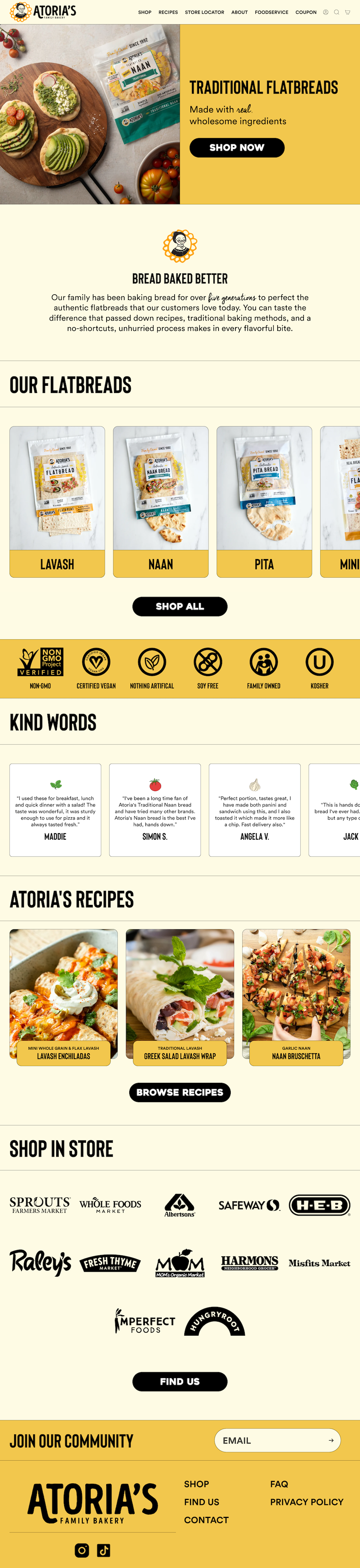Tap the Find Us button
360x1568 pixels.
click(179, 1381)
